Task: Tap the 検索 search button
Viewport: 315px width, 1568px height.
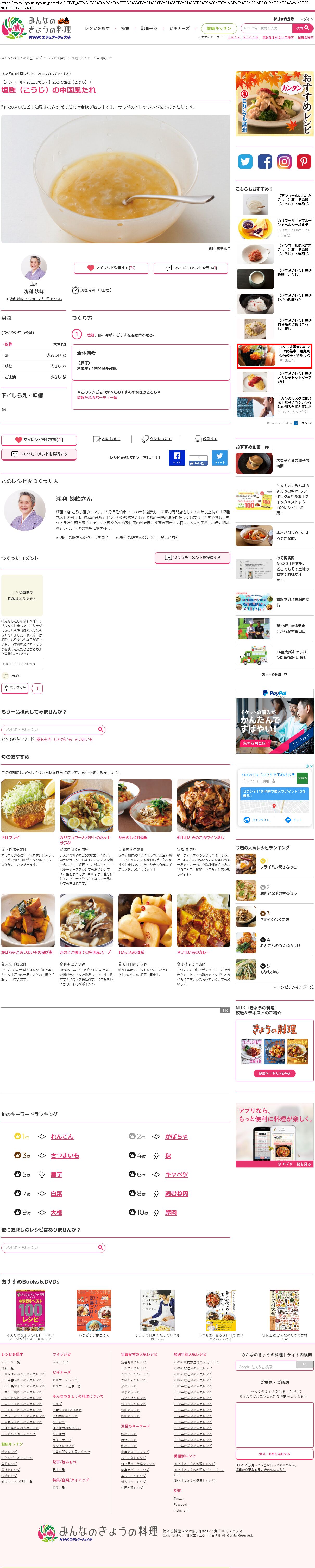Action: point(303,28)
